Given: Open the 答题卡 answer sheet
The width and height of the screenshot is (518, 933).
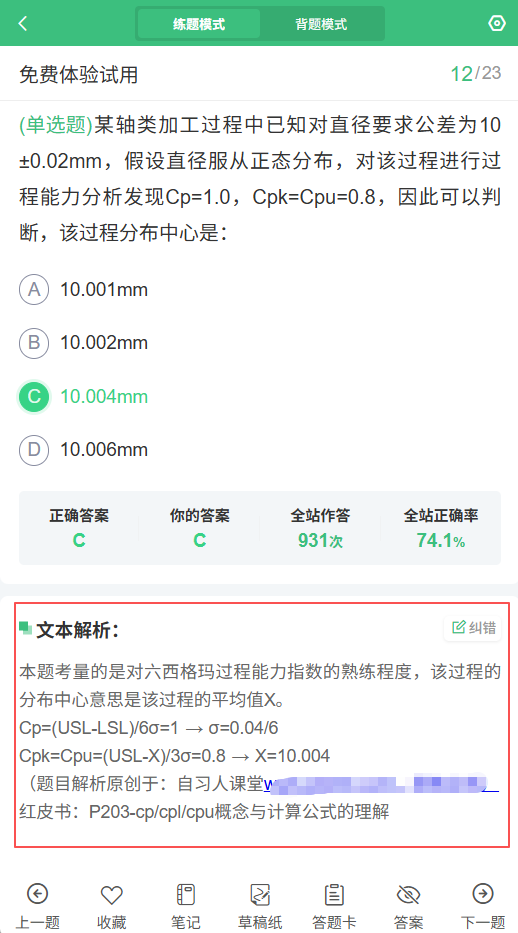Looking at the screenshot, I should 334,906.
